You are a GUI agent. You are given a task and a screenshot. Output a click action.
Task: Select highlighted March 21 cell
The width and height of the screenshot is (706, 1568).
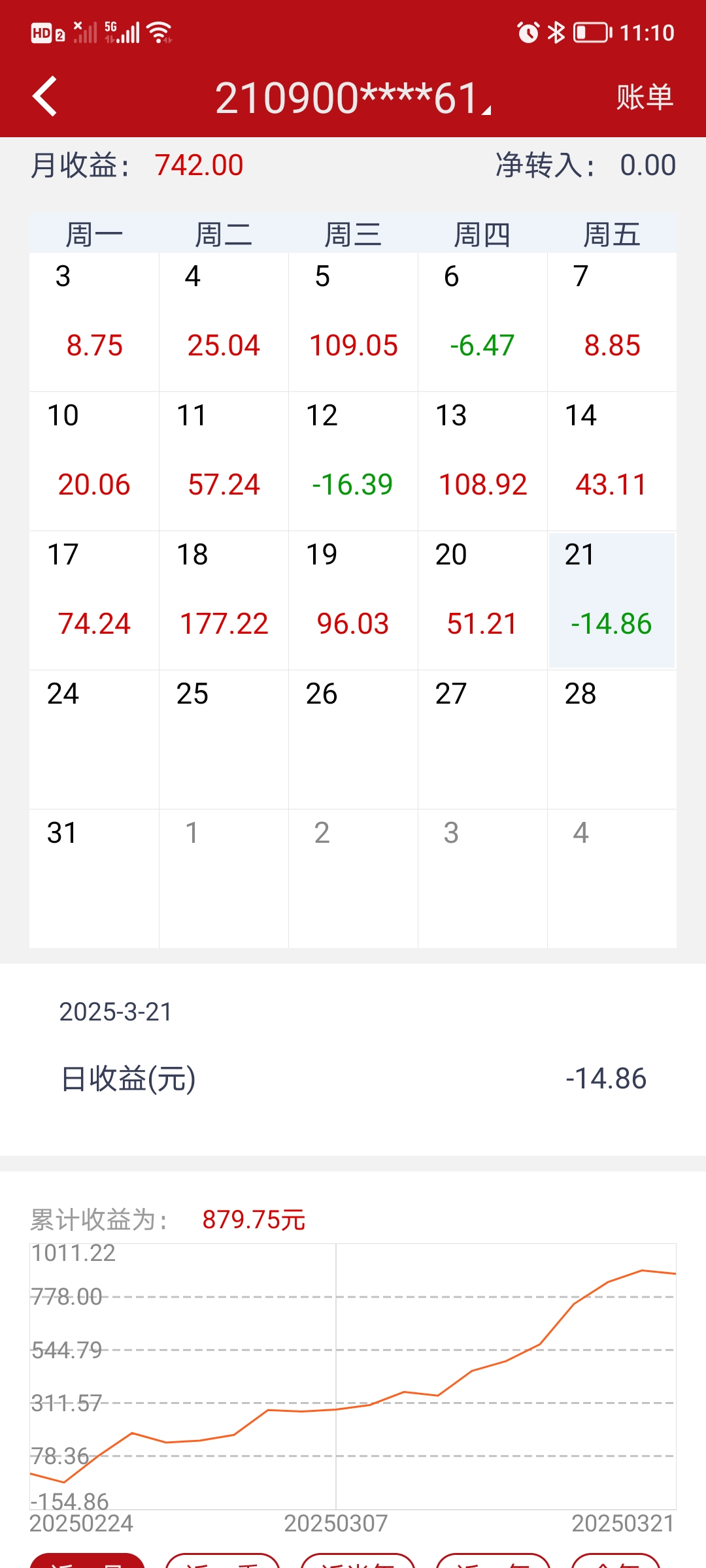click(612, 600)
